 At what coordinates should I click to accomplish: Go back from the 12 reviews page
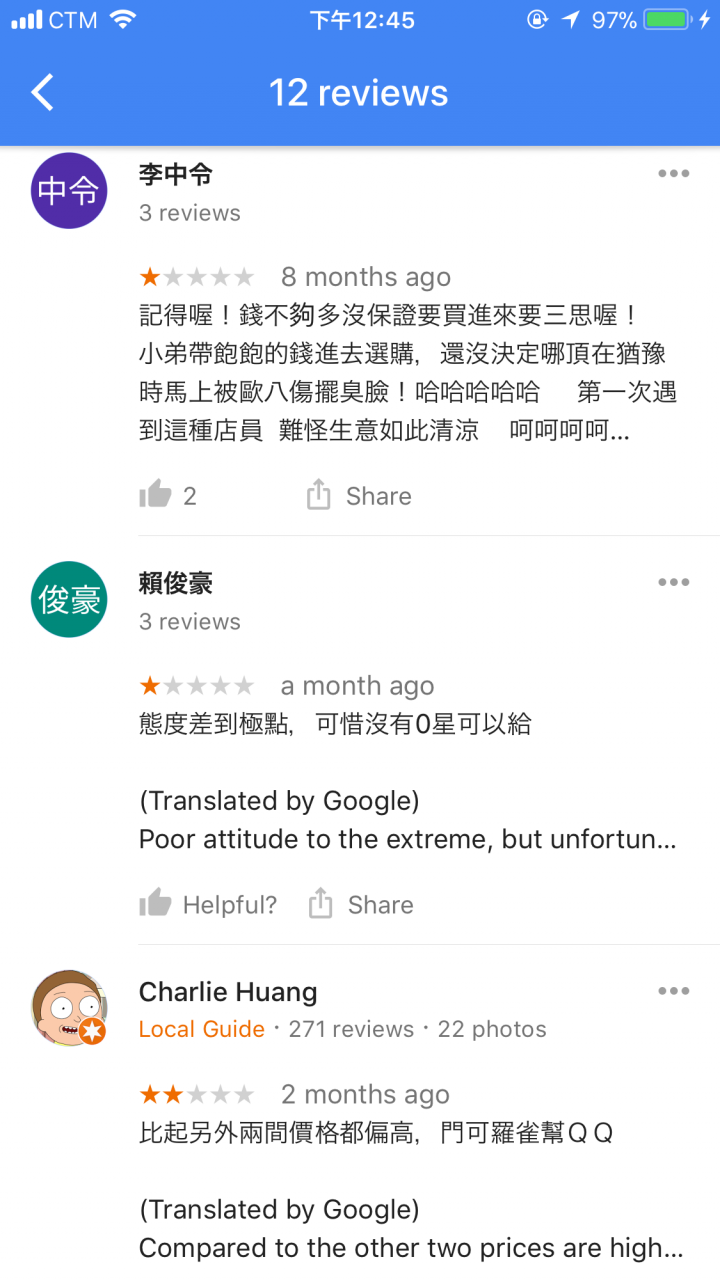pyautogui.click(x=42, y=93)
